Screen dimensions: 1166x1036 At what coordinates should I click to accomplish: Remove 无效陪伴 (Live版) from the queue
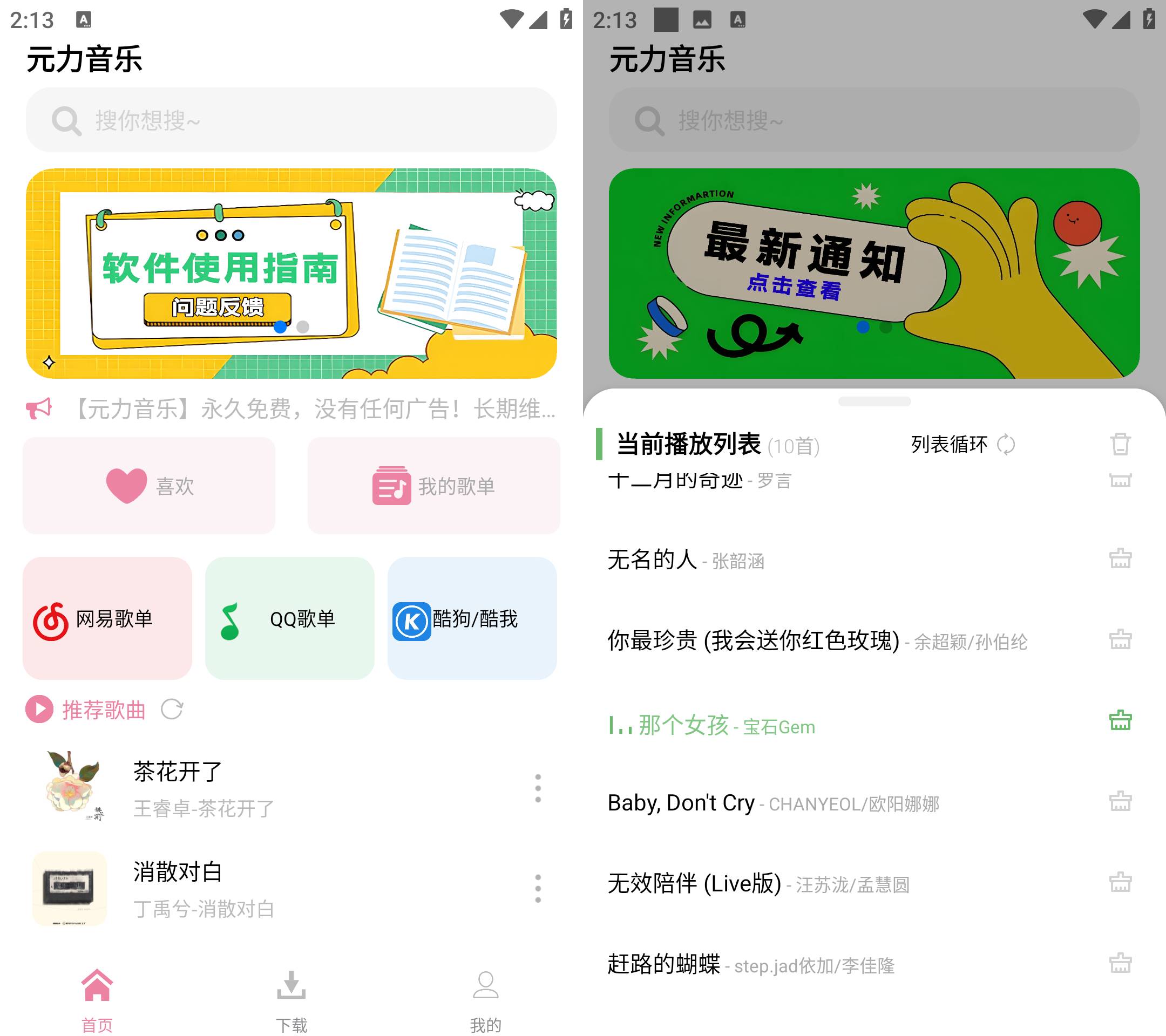click(x=1120, y=883)
